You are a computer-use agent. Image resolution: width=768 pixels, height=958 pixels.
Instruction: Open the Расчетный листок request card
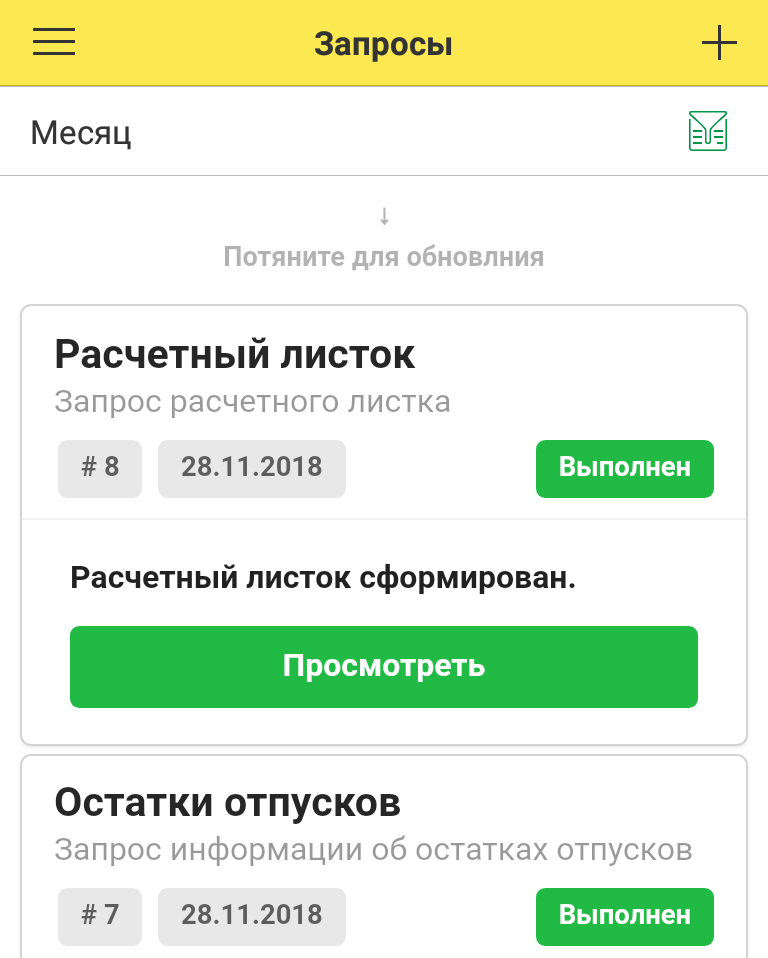234,354
